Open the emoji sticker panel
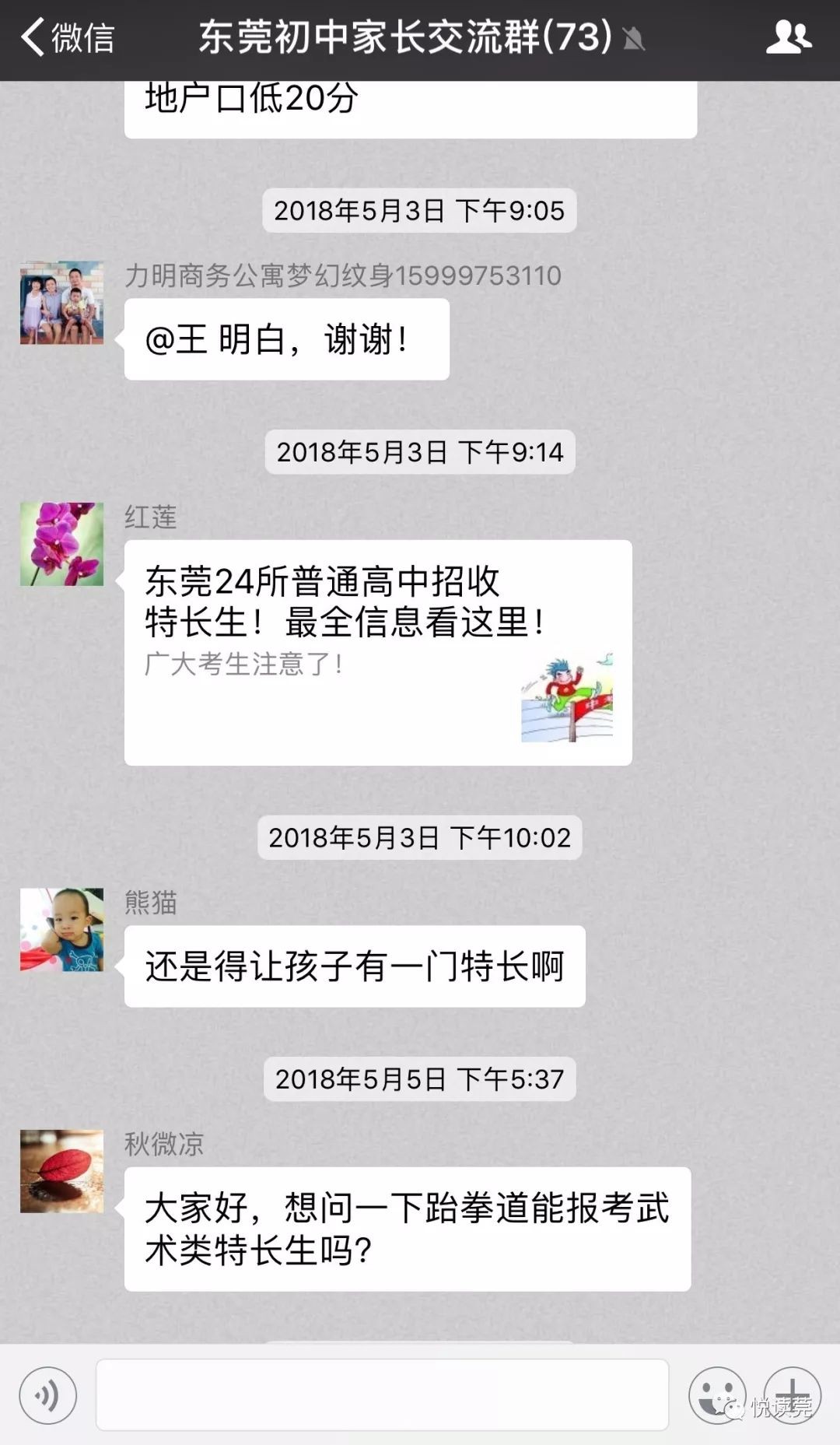 point(716,1394)
